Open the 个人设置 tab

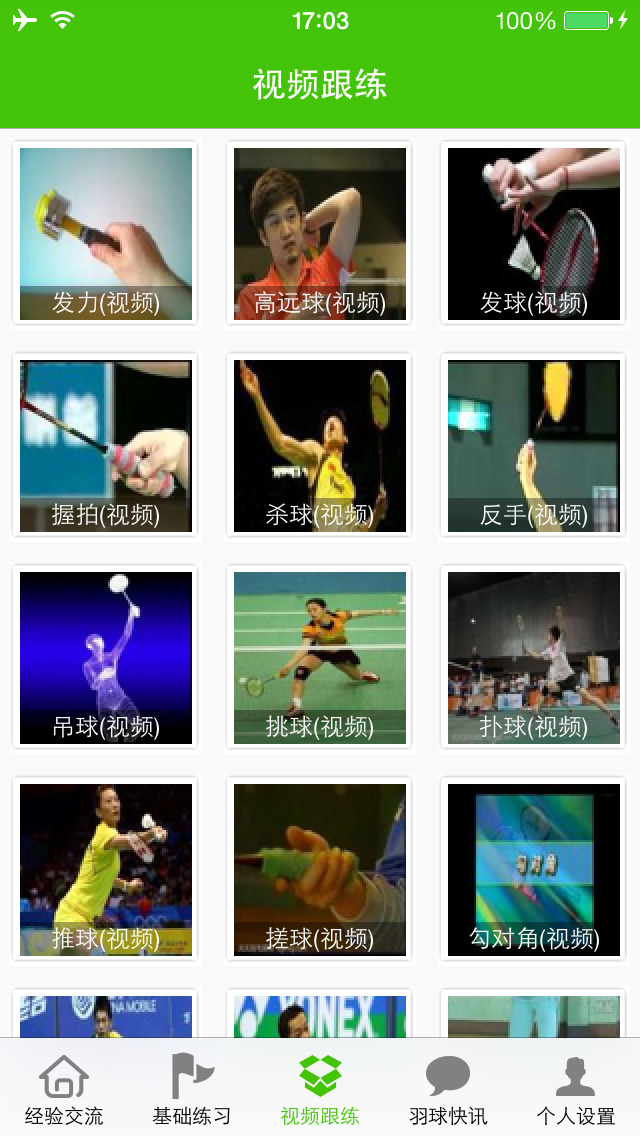pyautogui.click(x=576, y=1090)
